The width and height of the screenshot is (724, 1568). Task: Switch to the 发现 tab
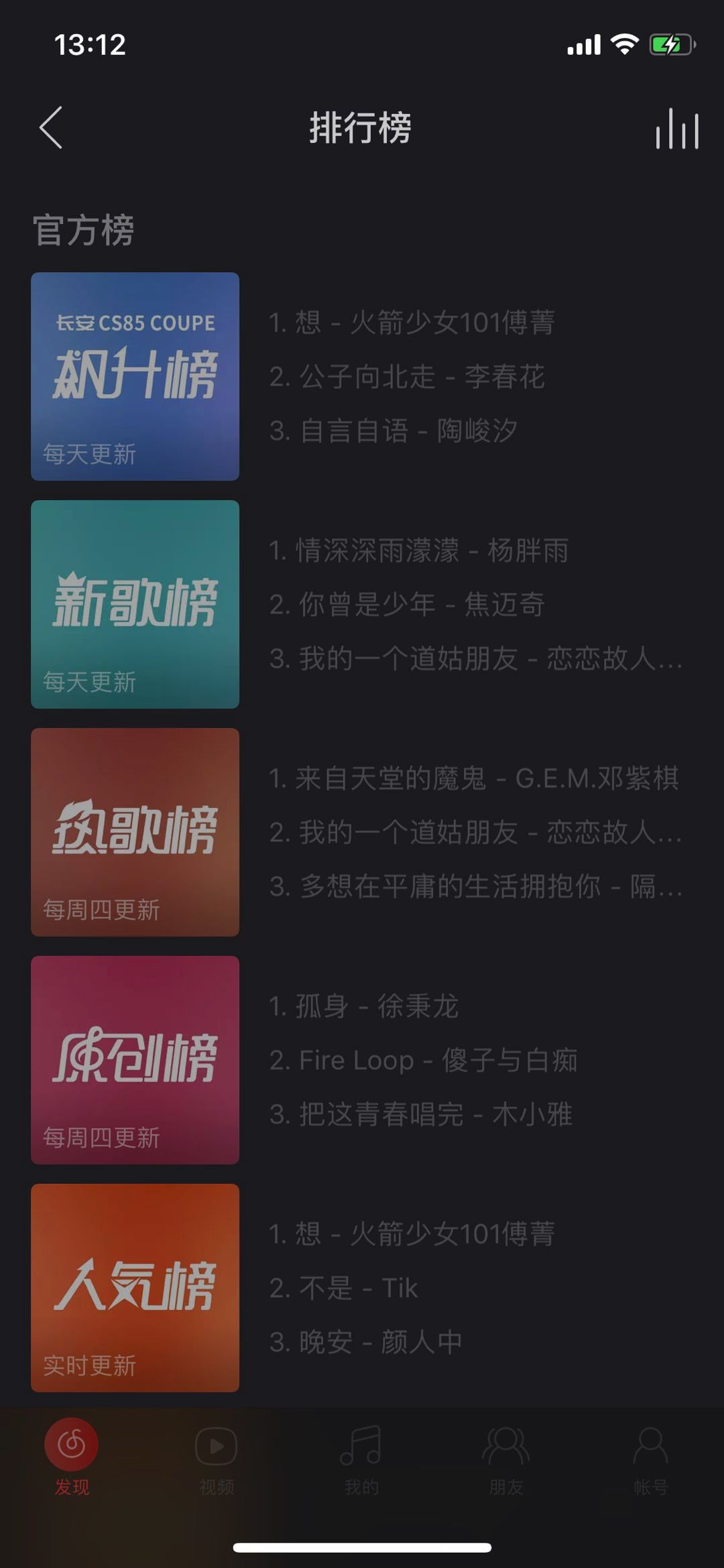click(x=72, y=1459)
